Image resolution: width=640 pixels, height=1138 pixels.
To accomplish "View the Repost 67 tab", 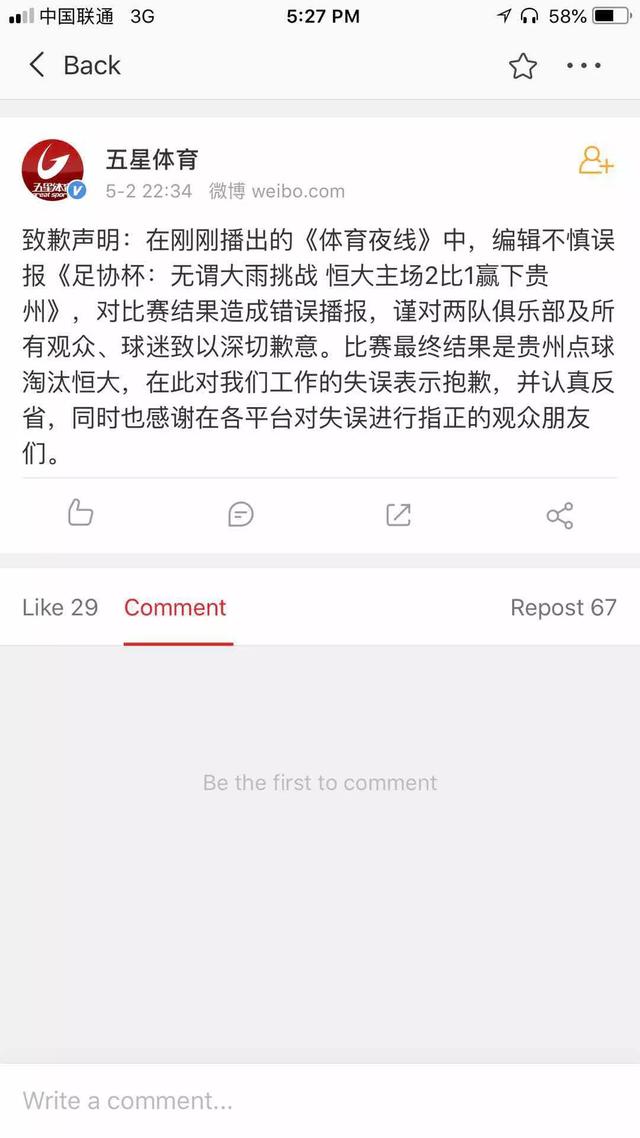I will click(563, 607).
